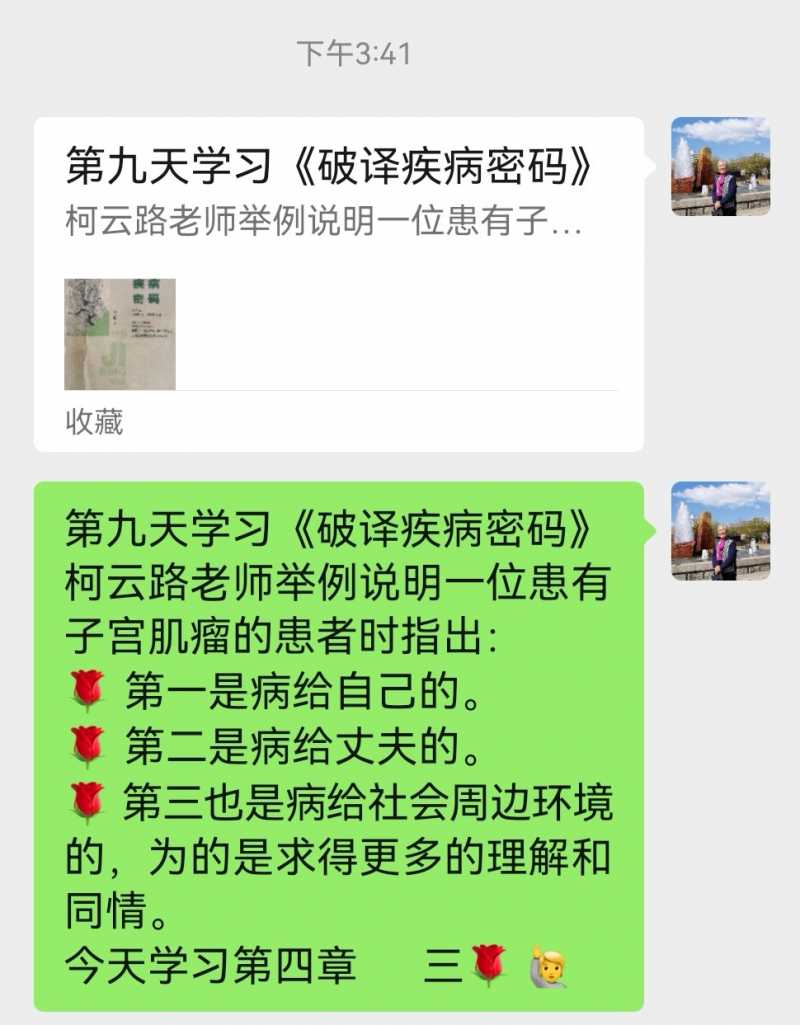Tap the sender avatar beside the favorites card
The image size is (800, 1025).
click(720, 166)
